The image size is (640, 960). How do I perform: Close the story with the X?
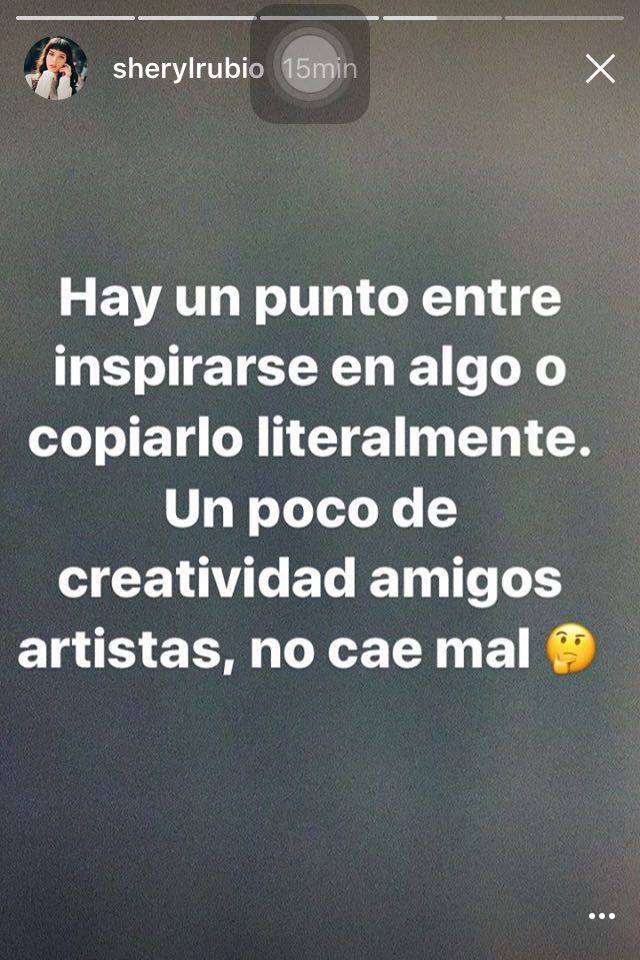point(600,68)
